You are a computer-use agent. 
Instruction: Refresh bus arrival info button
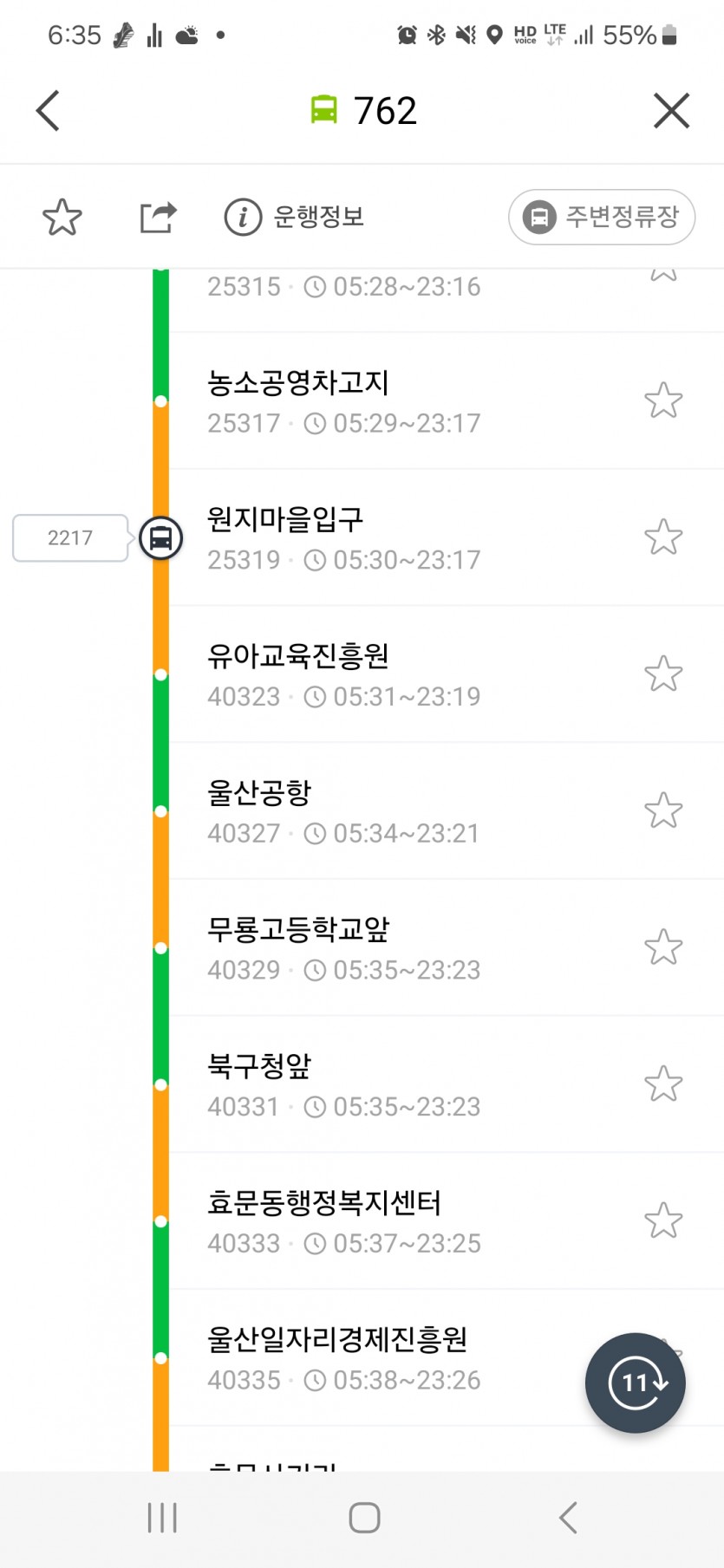pyautogui.click(x=636, y=1383)
